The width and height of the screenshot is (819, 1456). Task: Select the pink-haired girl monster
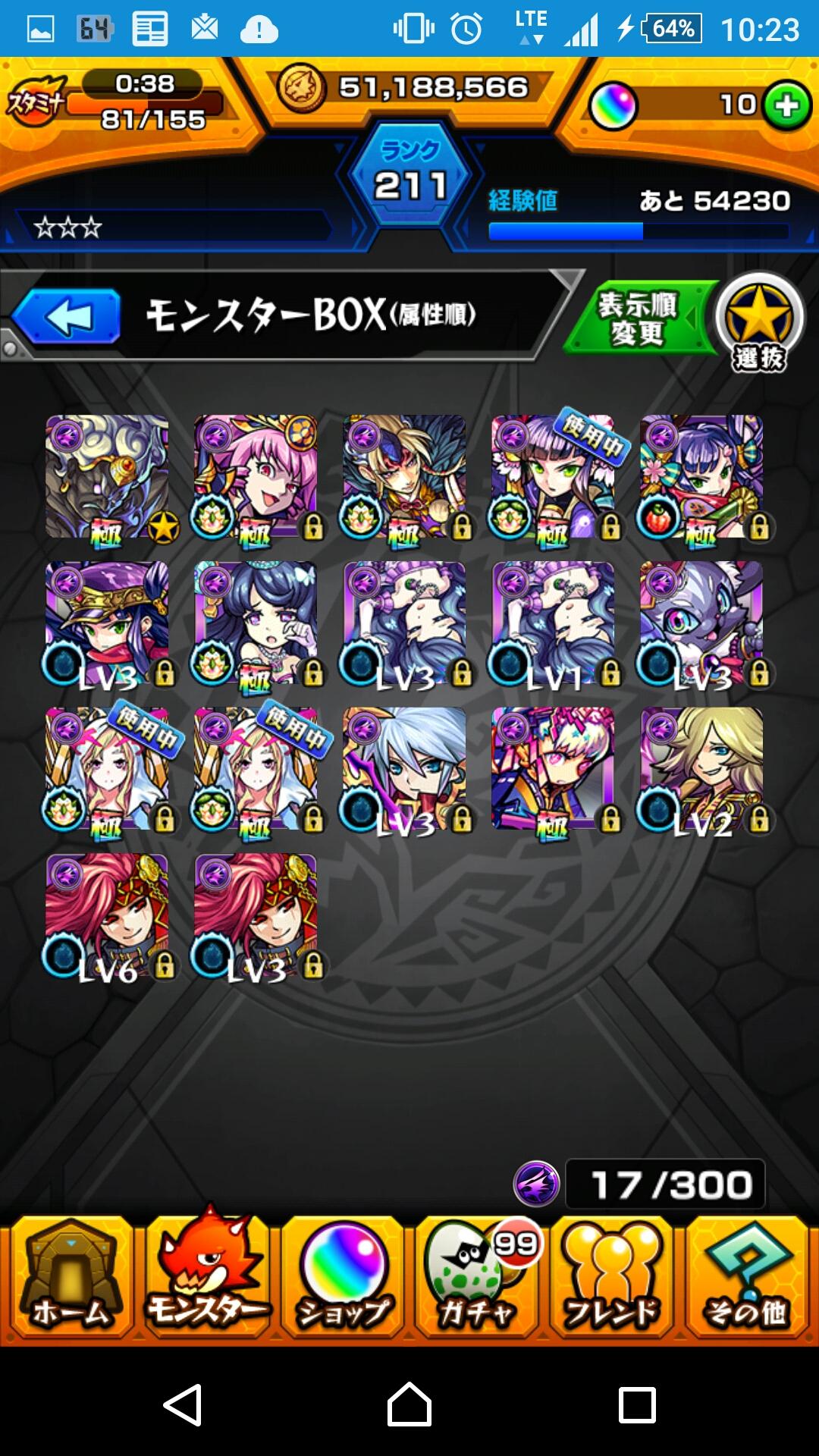(x=256, y=476)
